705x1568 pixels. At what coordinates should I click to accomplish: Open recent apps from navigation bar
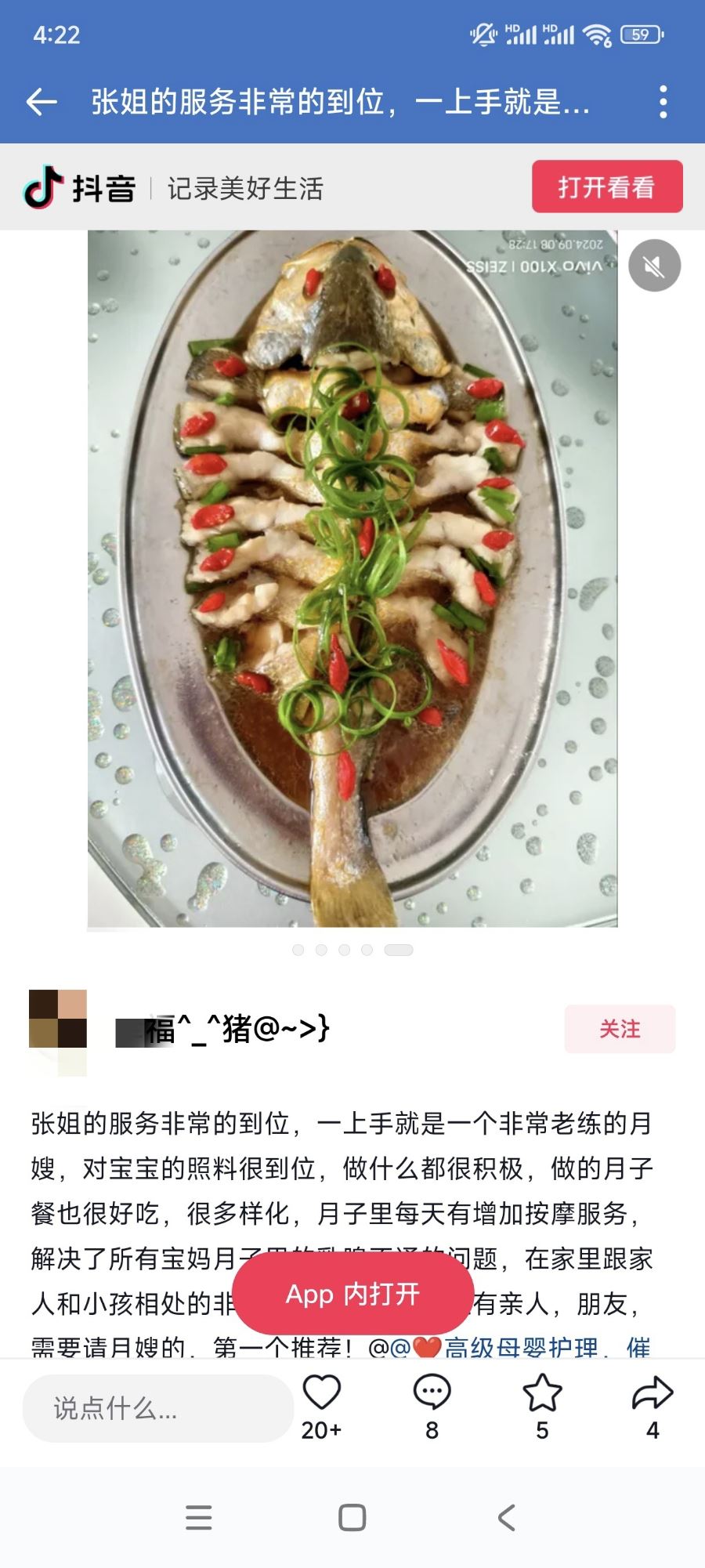(x=198, y=1518)
